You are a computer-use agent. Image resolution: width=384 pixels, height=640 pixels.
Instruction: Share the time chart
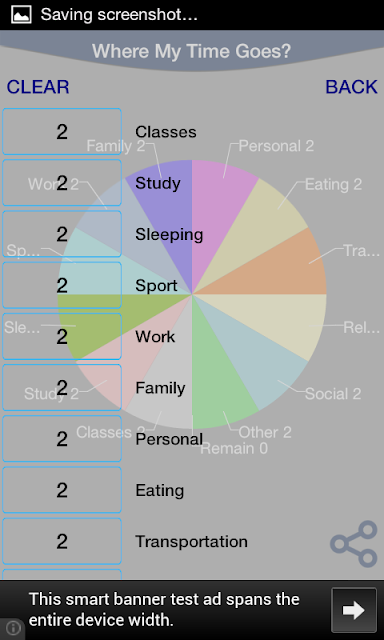[x=353, y=544]
